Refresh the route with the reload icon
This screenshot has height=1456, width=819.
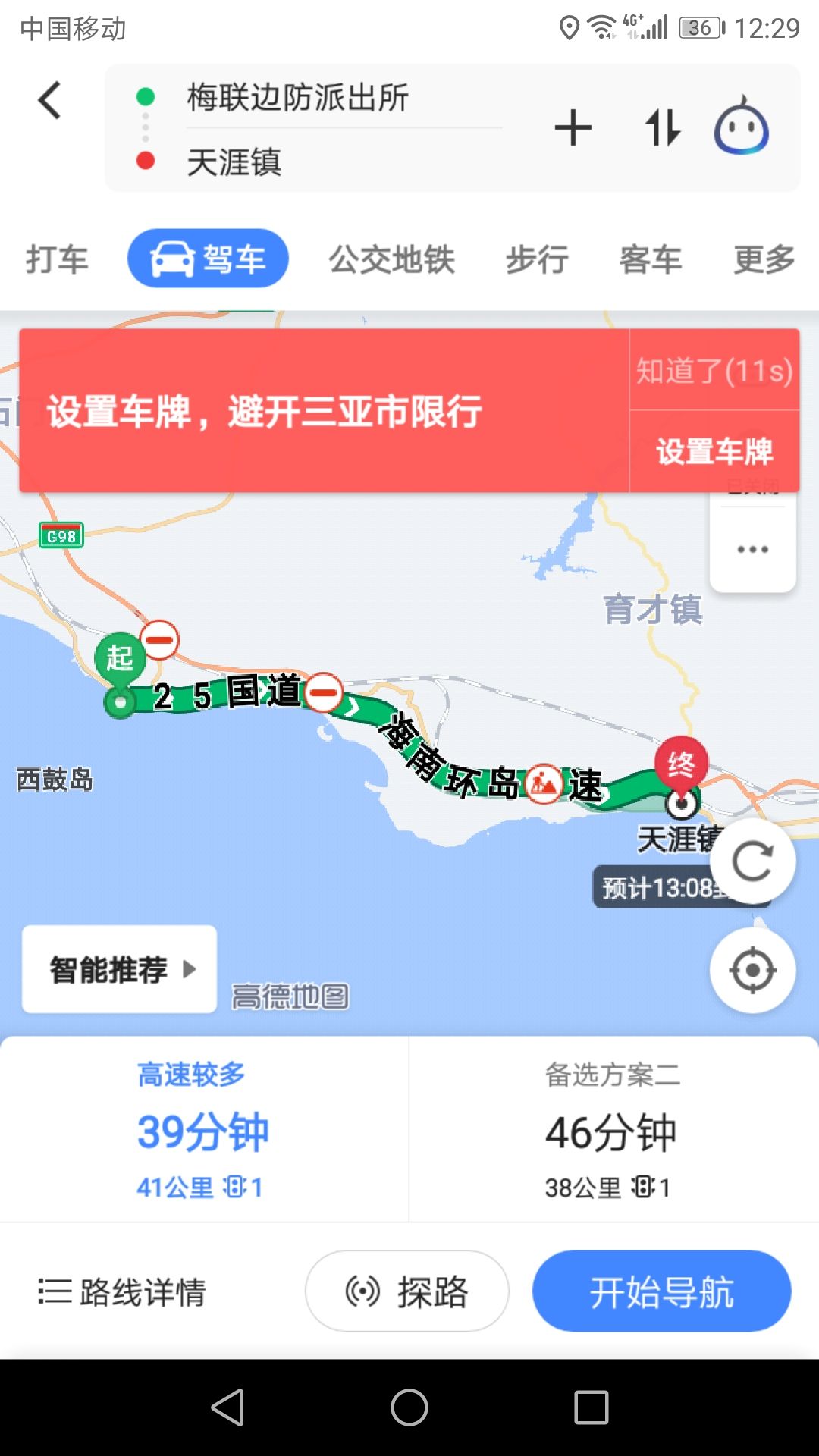coord(752,861)
